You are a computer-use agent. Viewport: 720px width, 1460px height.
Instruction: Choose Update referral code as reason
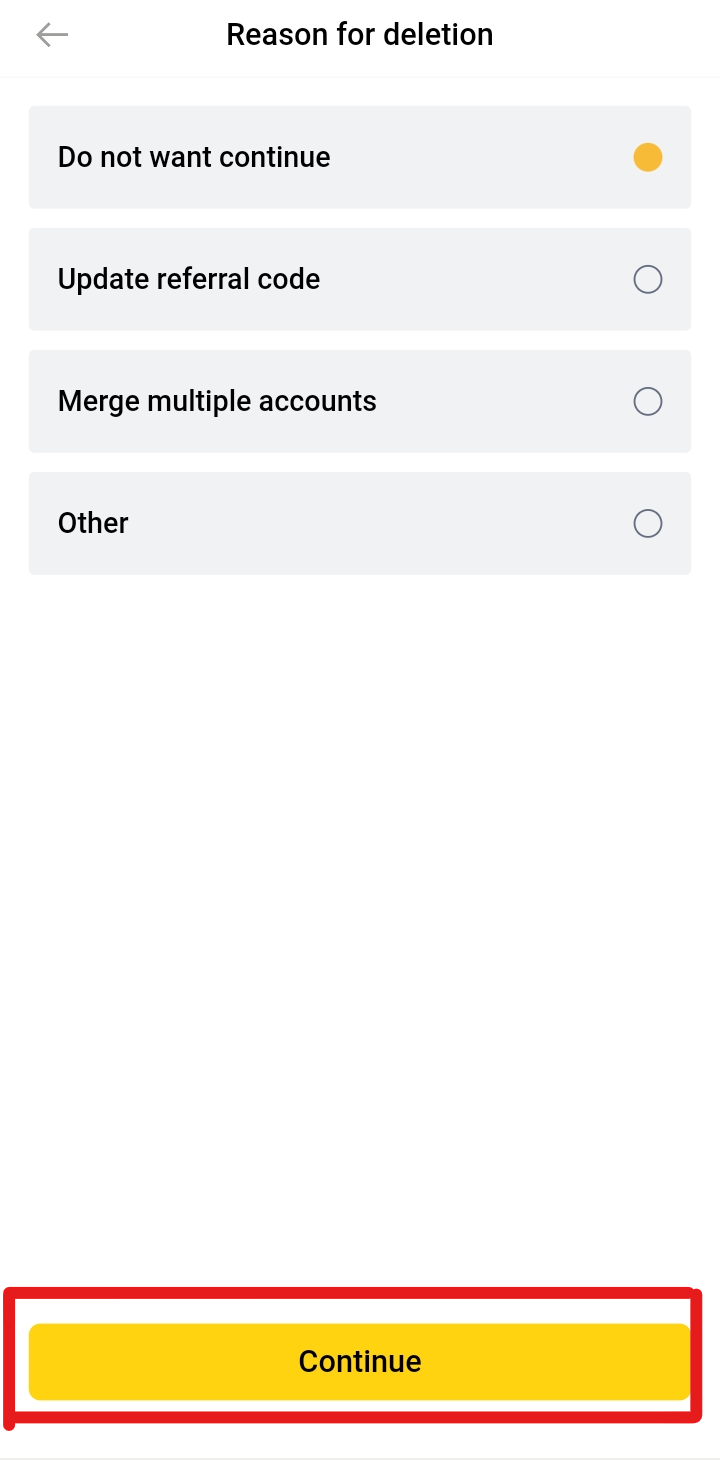(x=360, y=279)
